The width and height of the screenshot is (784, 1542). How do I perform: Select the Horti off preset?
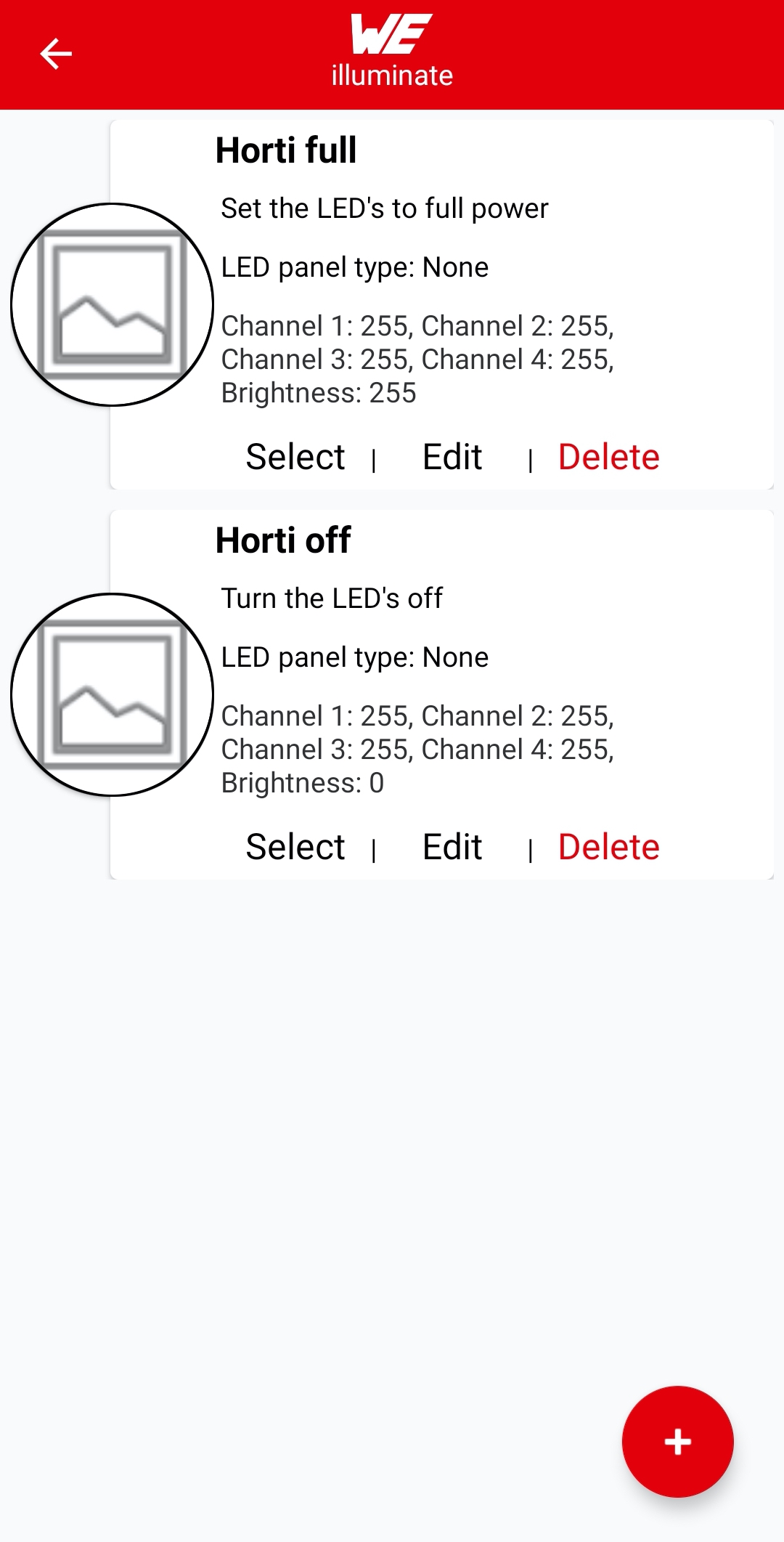[295, 847]
